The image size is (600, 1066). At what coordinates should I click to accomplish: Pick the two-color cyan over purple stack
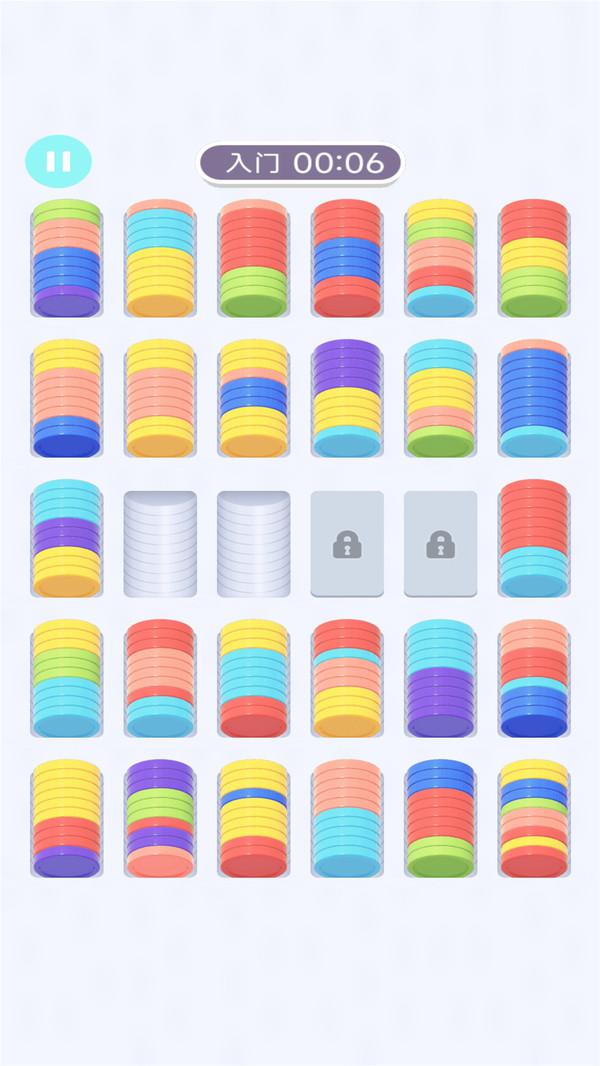click(x=440, y=678)
